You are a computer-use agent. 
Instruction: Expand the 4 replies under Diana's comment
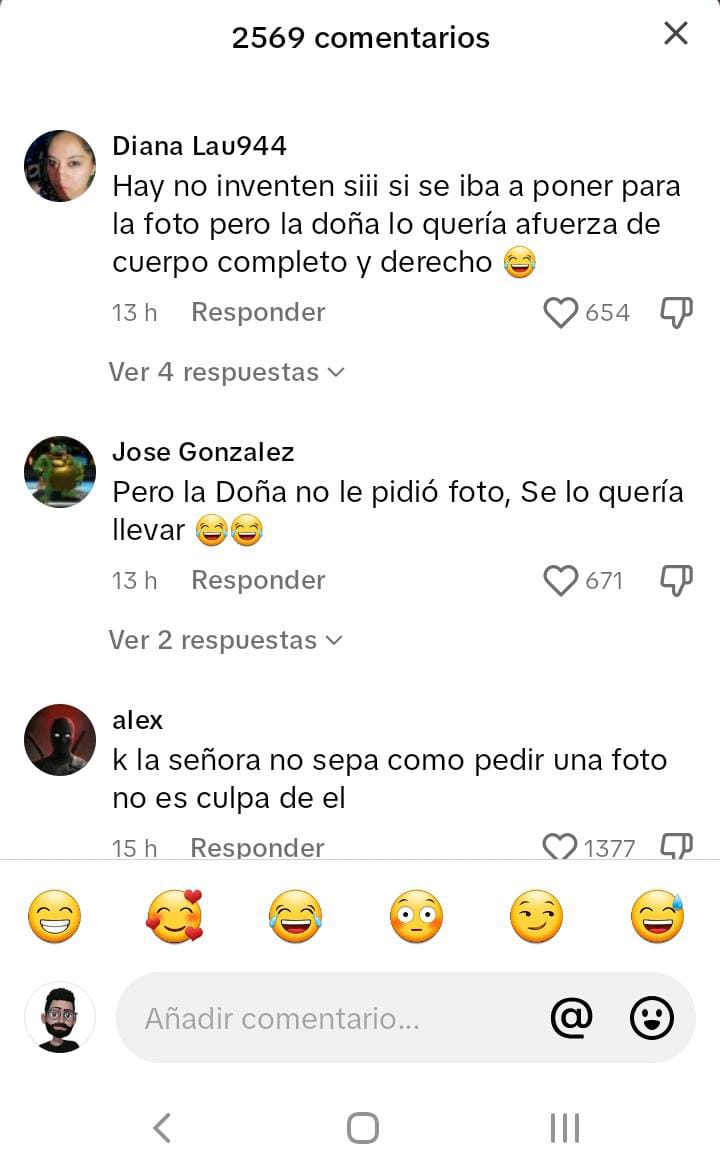click(226, 372)
